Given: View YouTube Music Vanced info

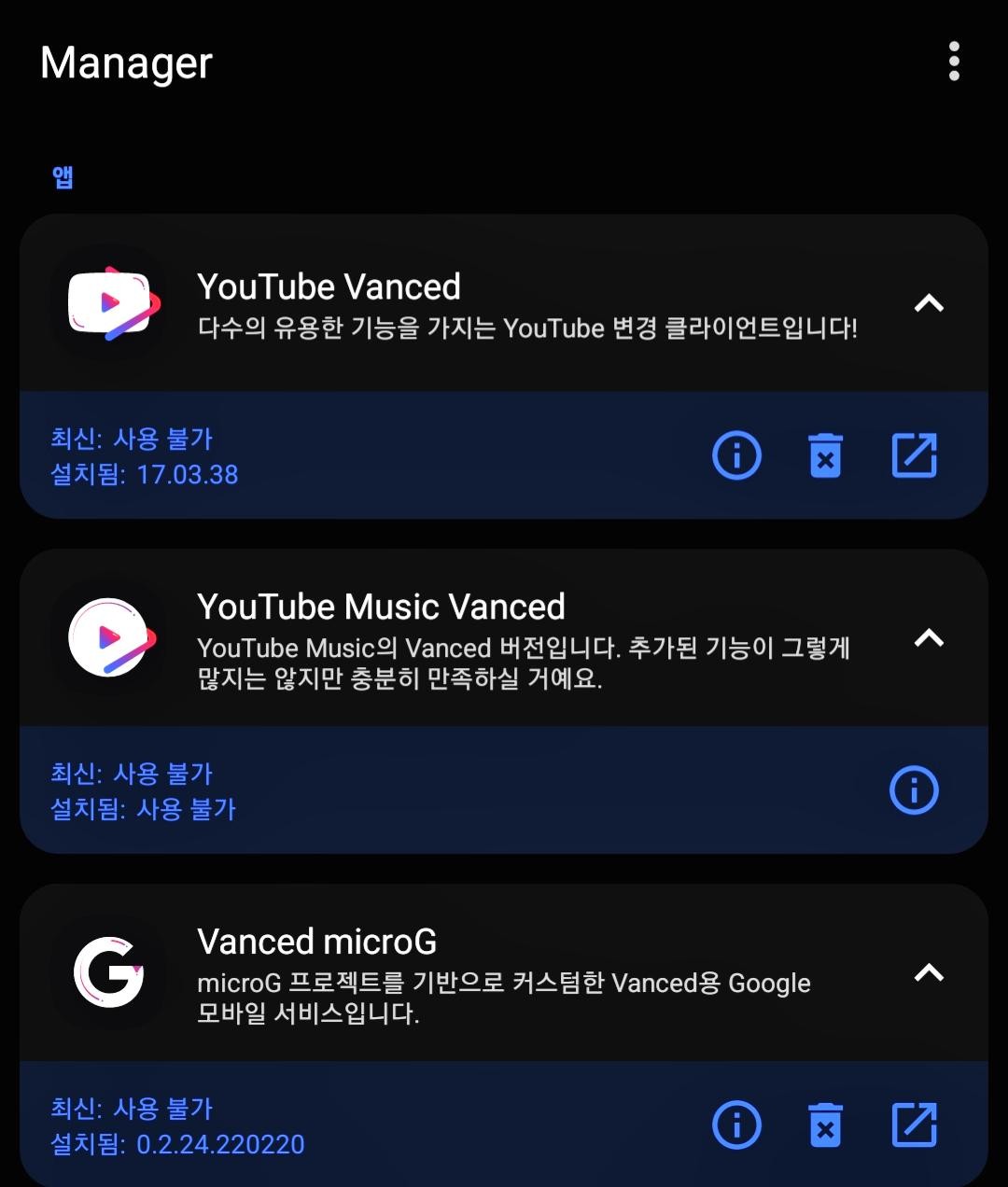Looking at the screenshot, I should [x=913, y=790].
